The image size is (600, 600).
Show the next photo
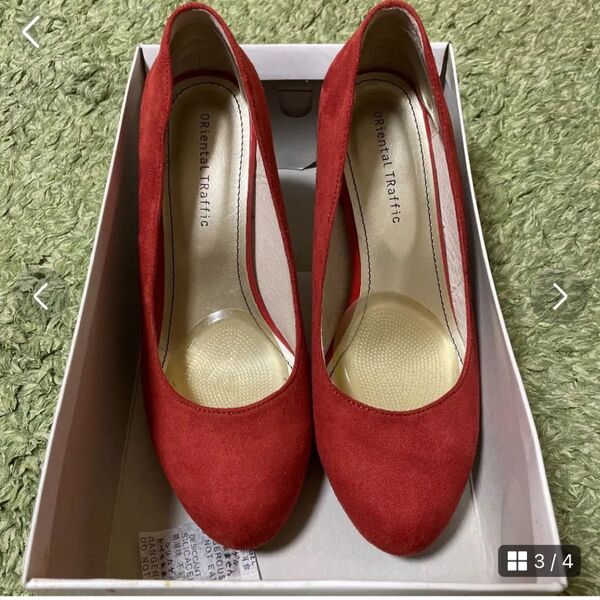pyautogui.click(x=559, y=296)
